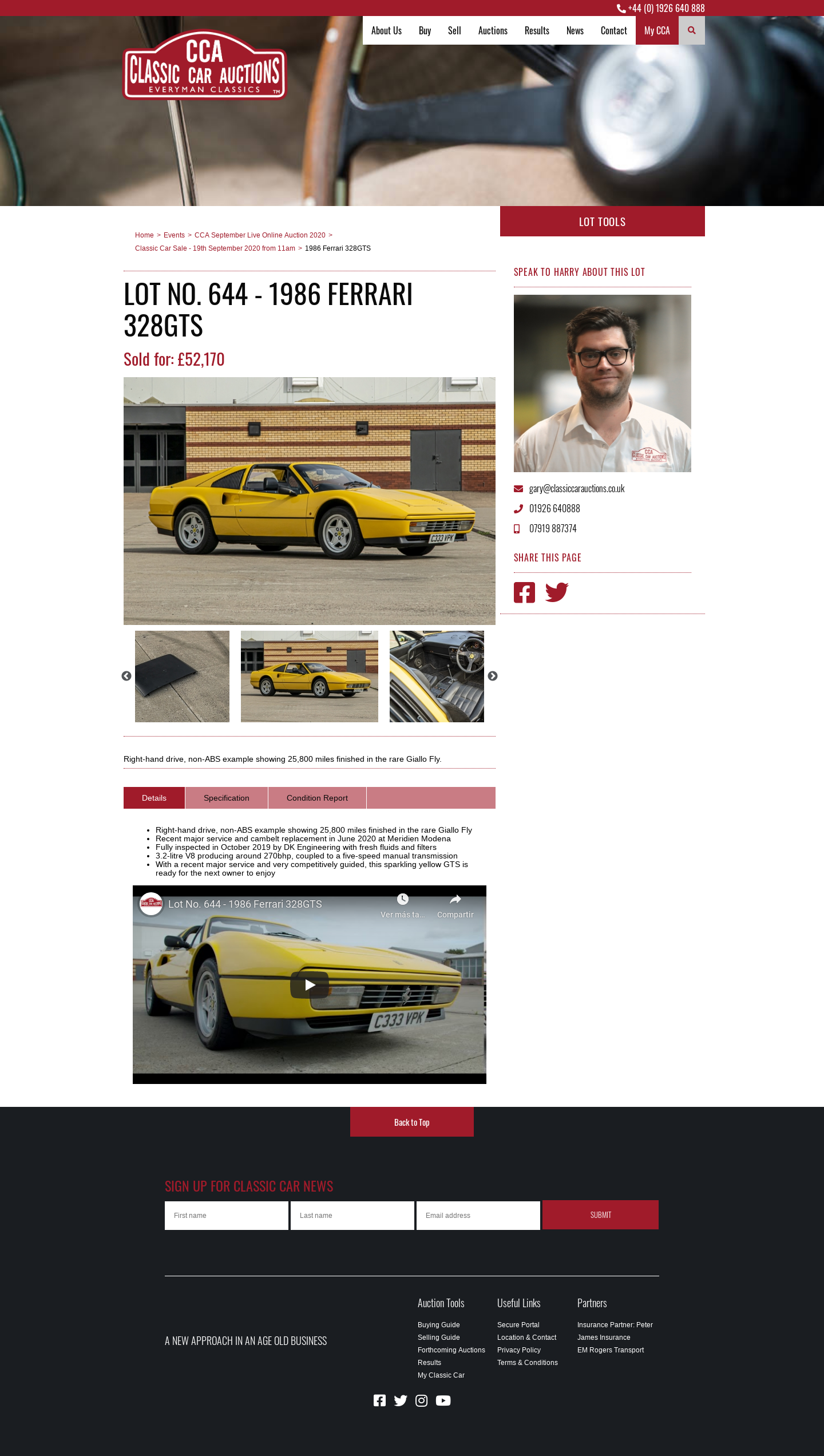Image resolution: width=824 pixels, height=1456 pixels.
Task: Open the footer YouTube icon
Action: [443, 1400]
